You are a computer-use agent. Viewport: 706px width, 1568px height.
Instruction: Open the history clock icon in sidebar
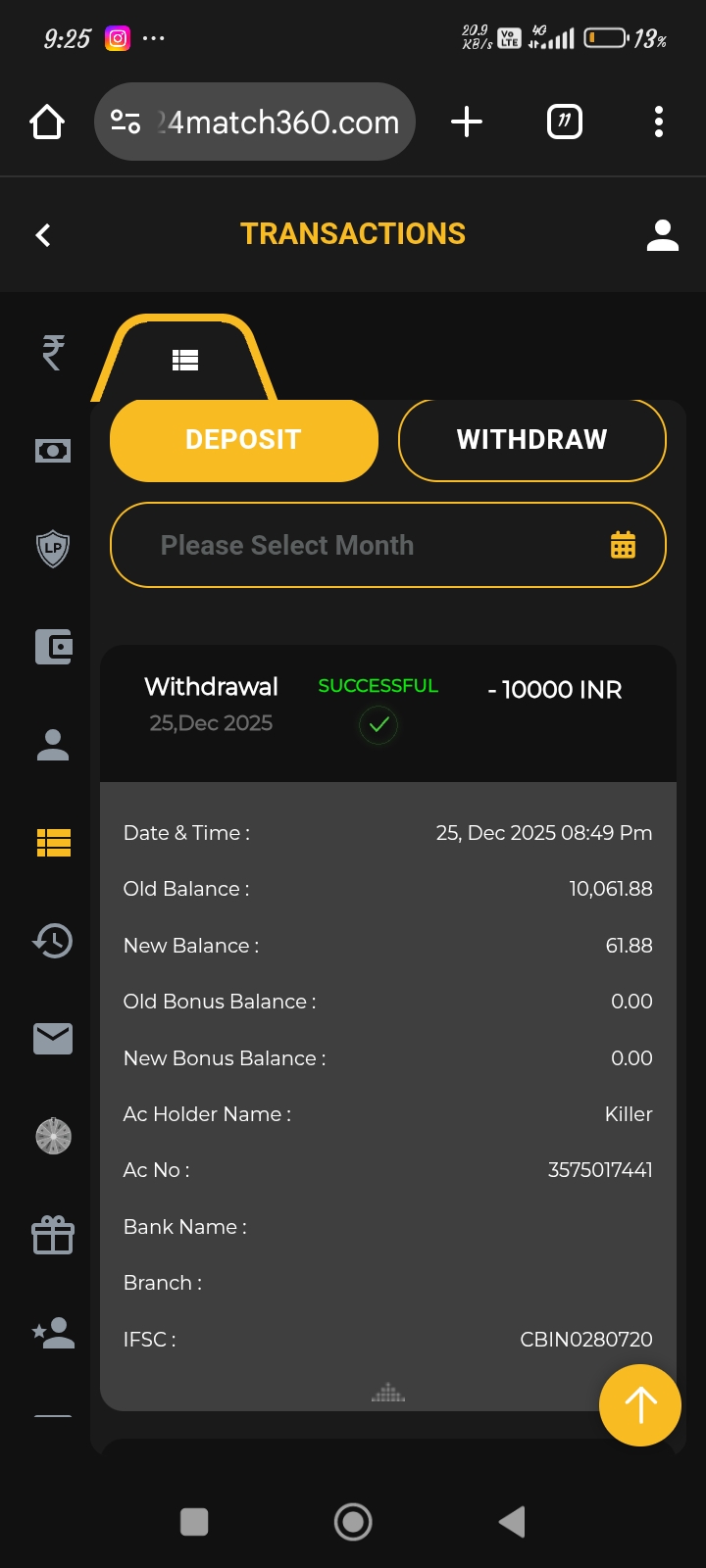53,941
